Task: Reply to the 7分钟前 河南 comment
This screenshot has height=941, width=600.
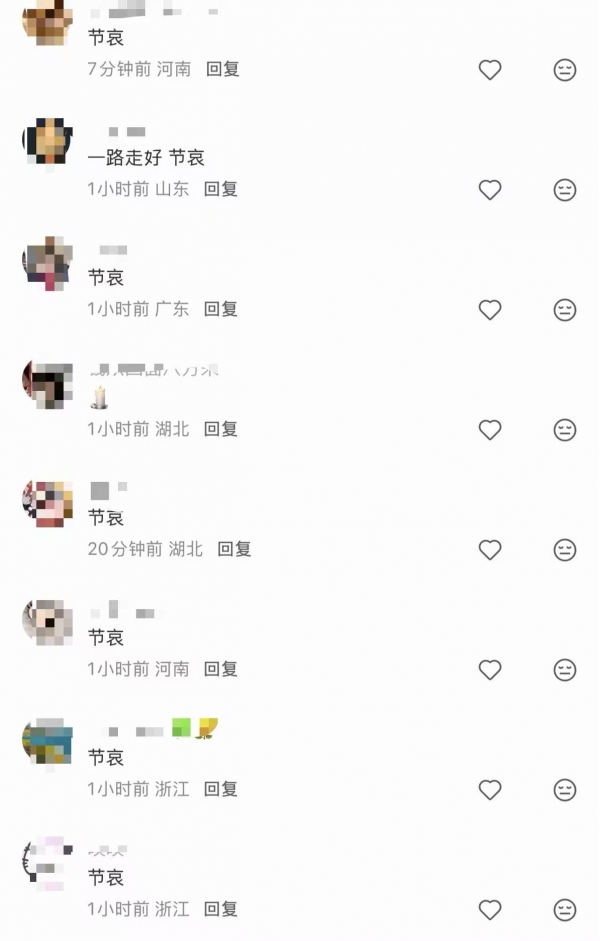Action: tap(223, 69)
